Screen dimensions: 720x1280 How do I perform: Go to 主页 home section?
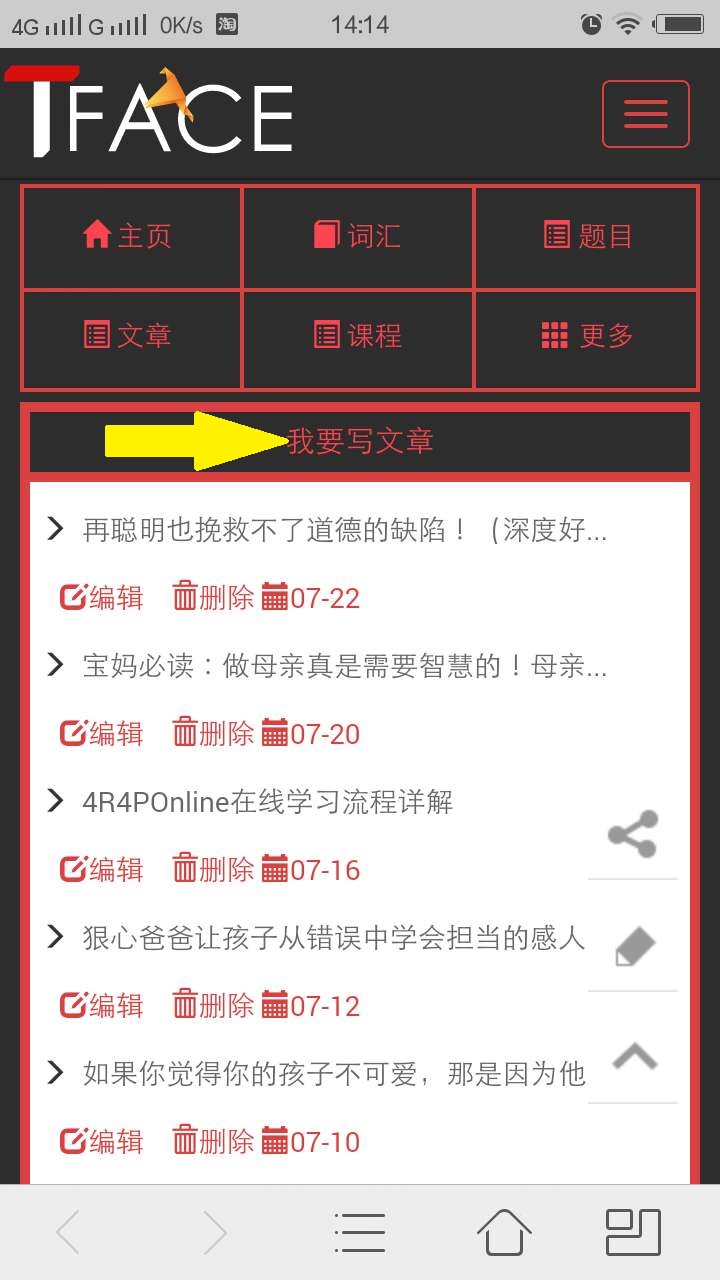click(131, 237)
